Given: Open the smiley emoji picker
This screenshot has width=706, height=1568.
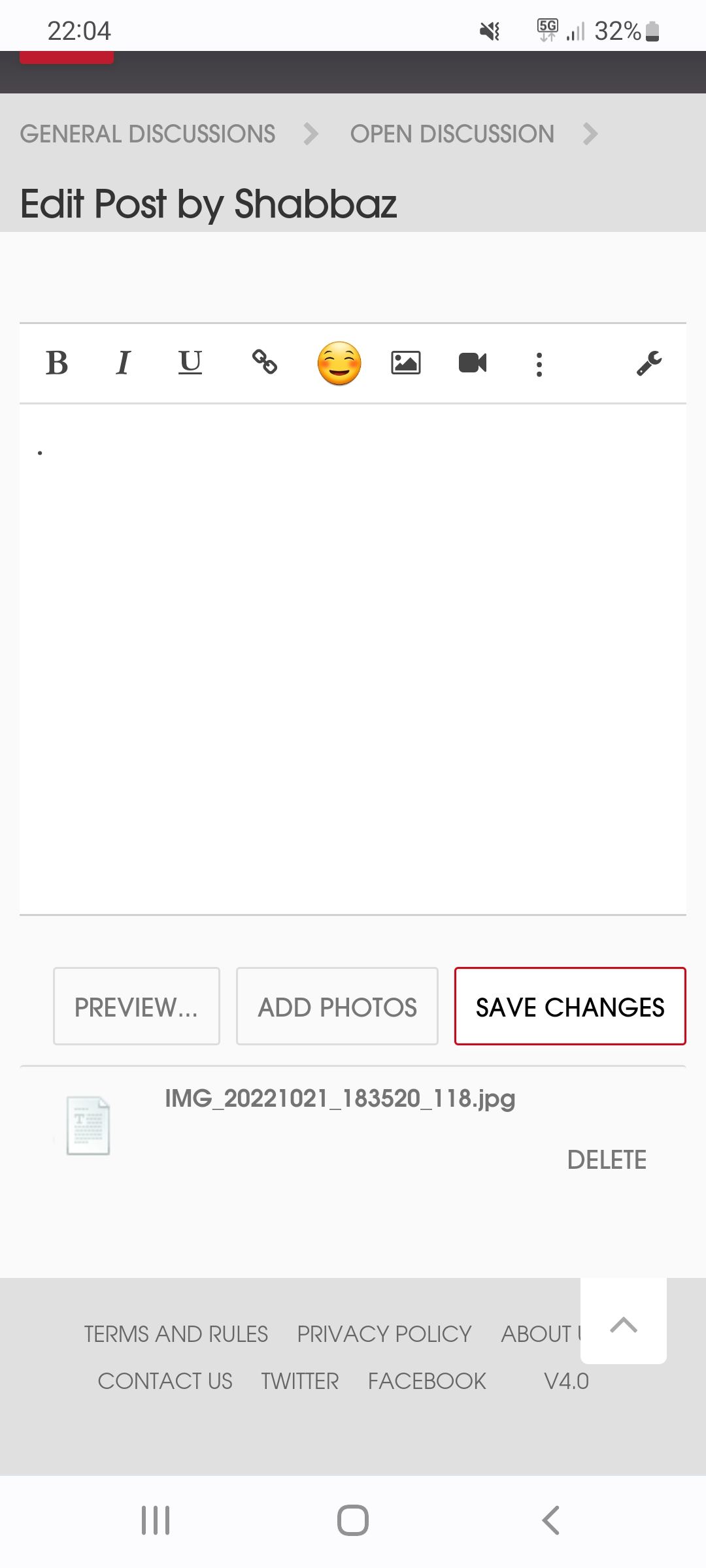Looking at the screenshot, I should tap(339, 363).
